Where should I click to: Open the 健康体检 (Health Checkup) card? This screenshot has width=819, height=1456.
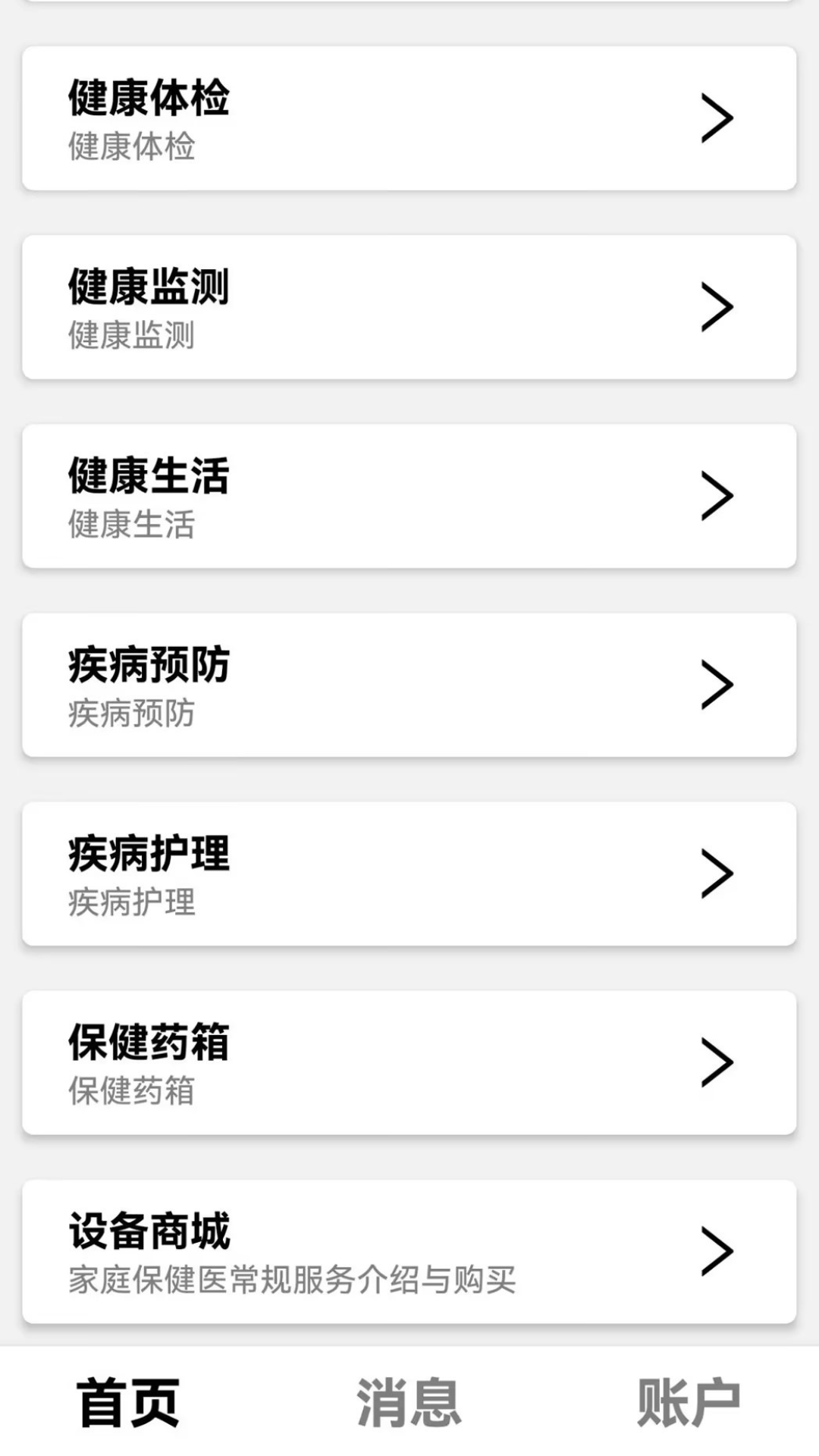pyautogui.click(x=409, y=118)
